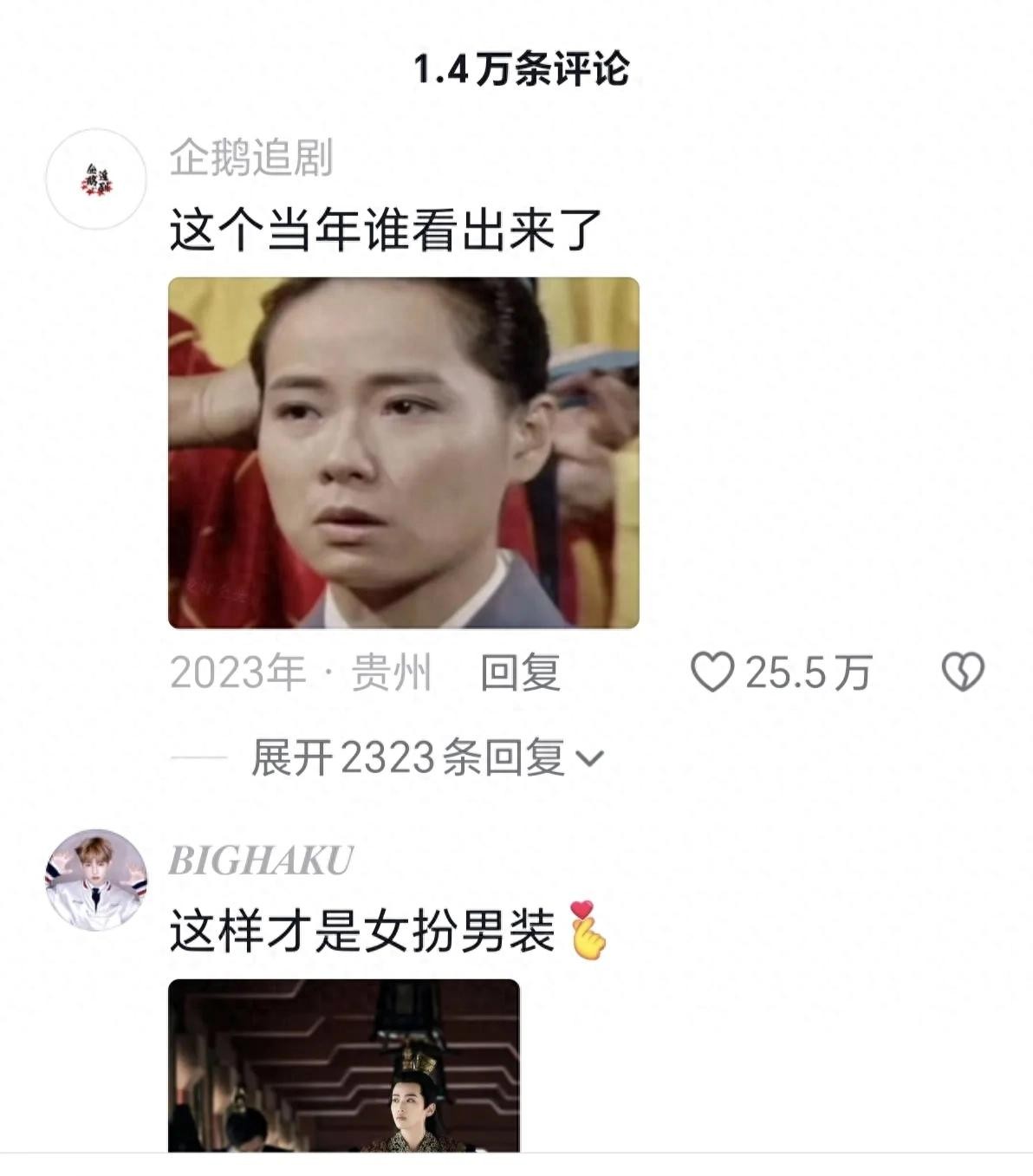1033x1176 pixels.
Task: Tap the username BIGHAKU
Action: tap(261, 861)
